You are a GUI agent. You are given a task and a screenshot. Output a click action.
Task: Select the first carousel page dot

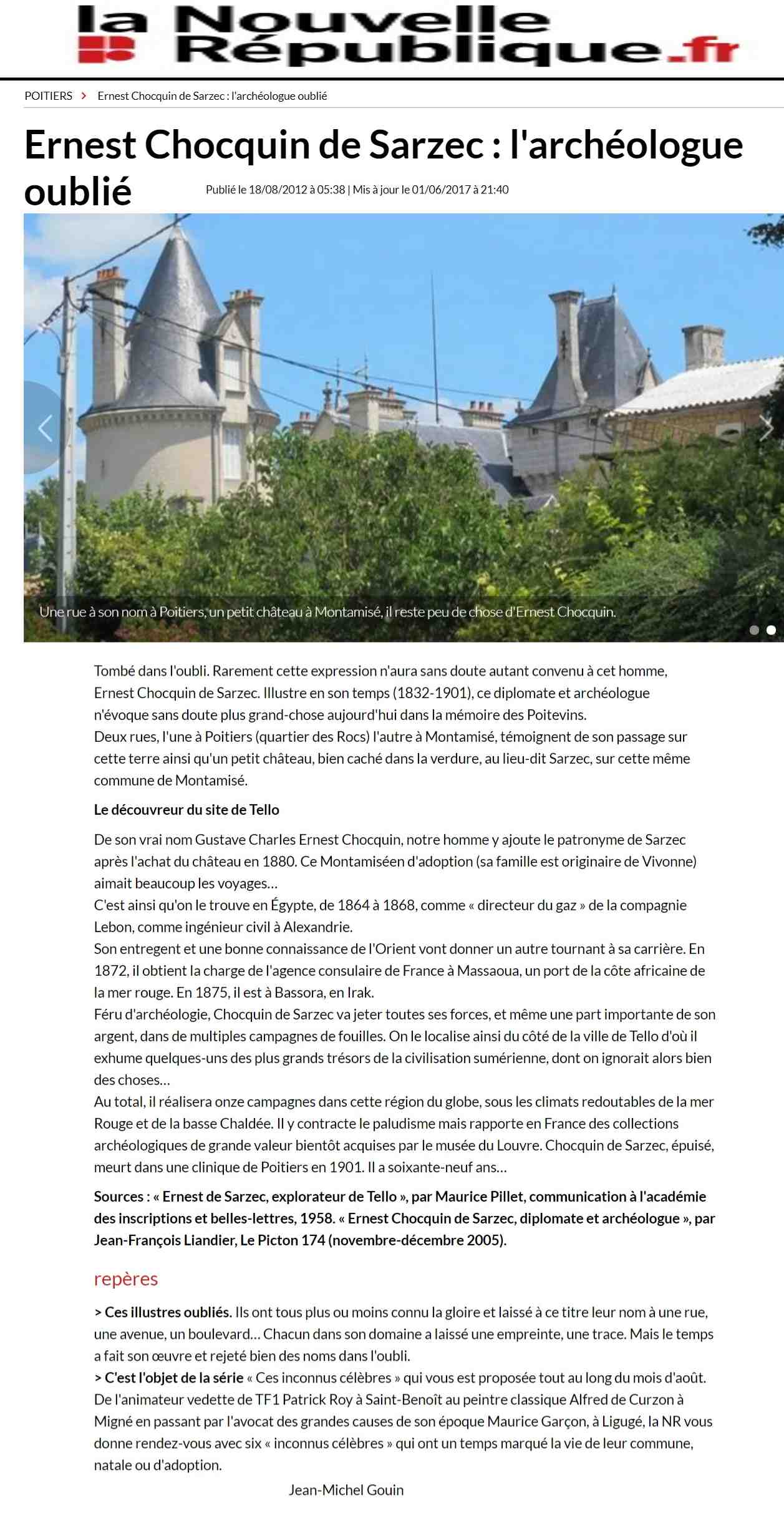754,630
